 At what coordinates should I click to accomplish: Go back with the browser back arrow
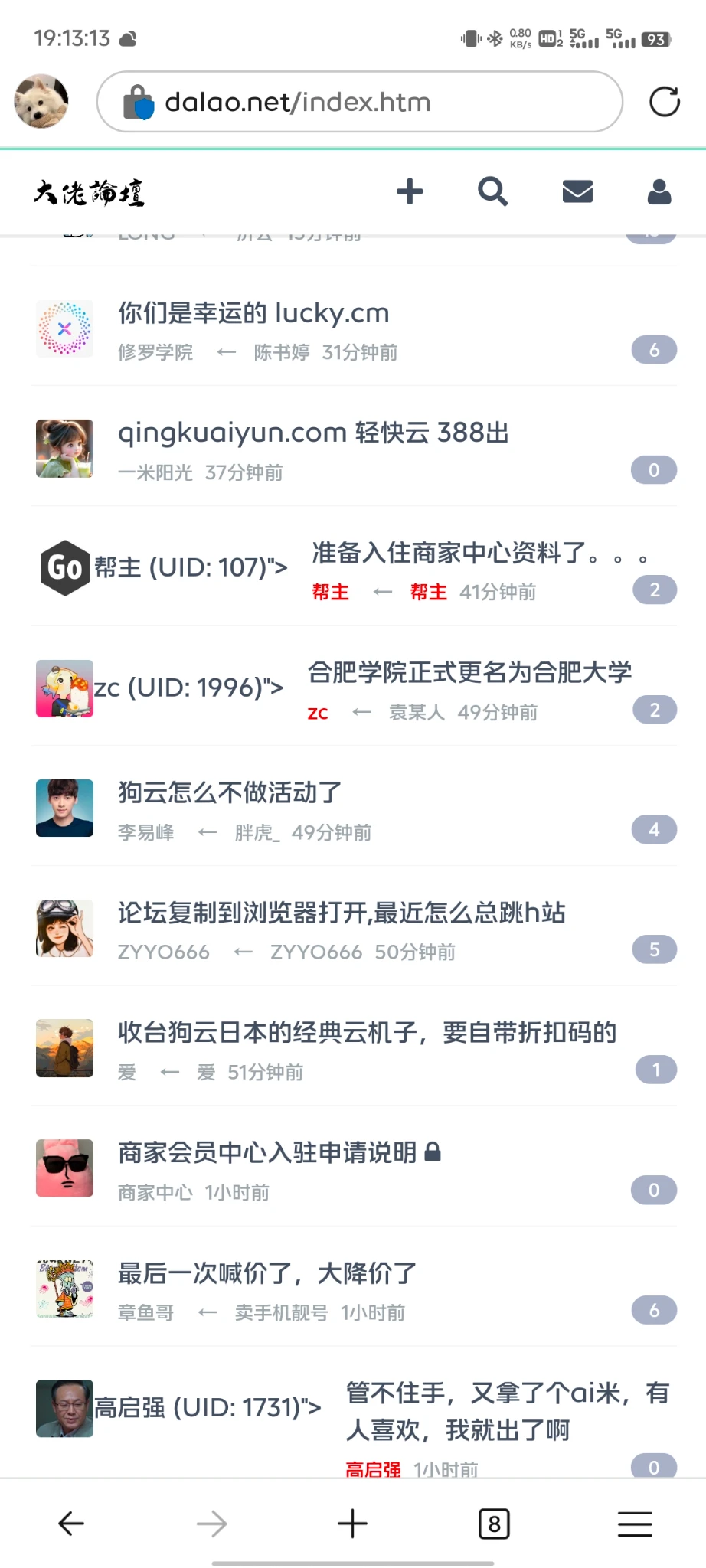point(71,1524)
